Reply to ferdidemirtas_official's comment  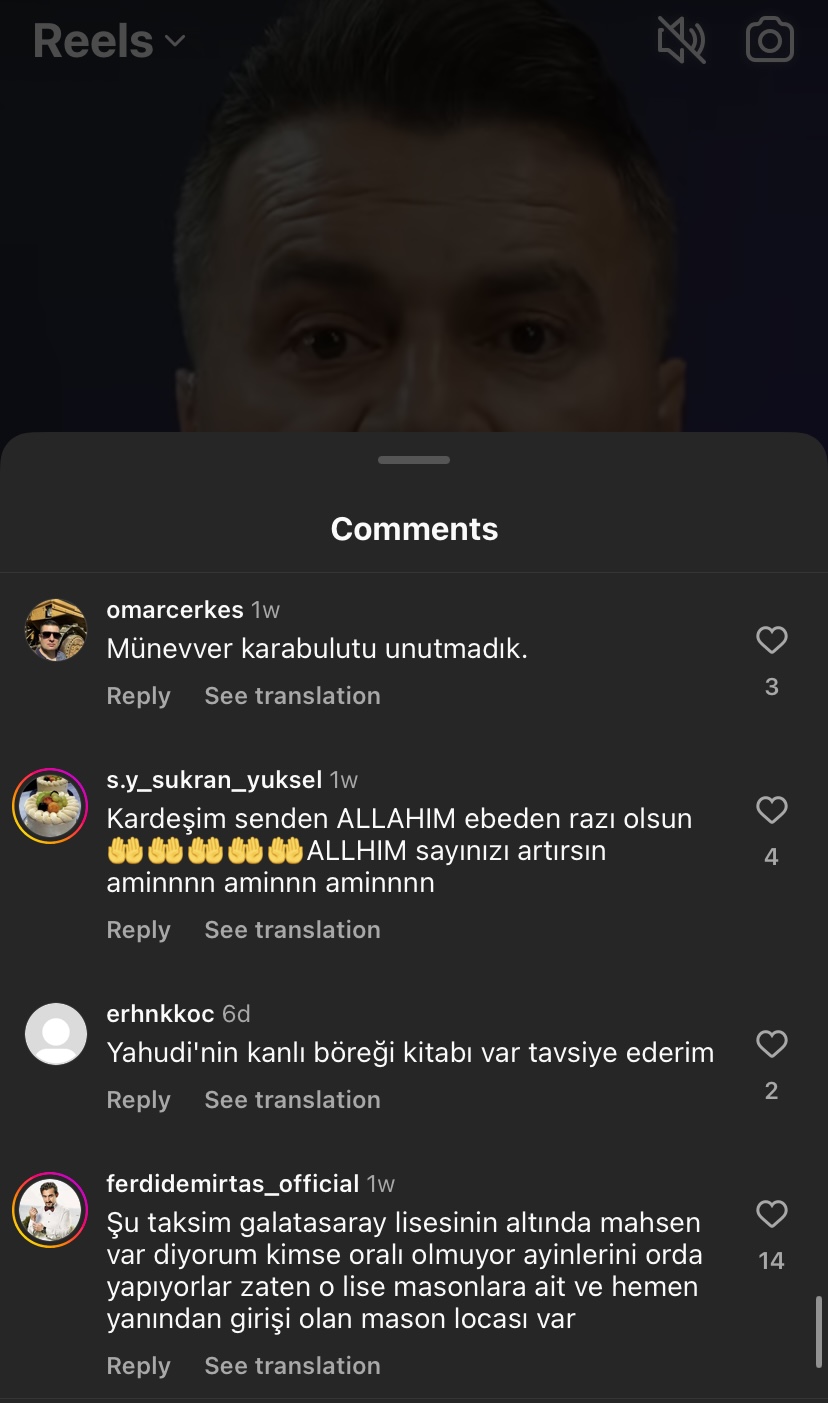coord(138,1366)
